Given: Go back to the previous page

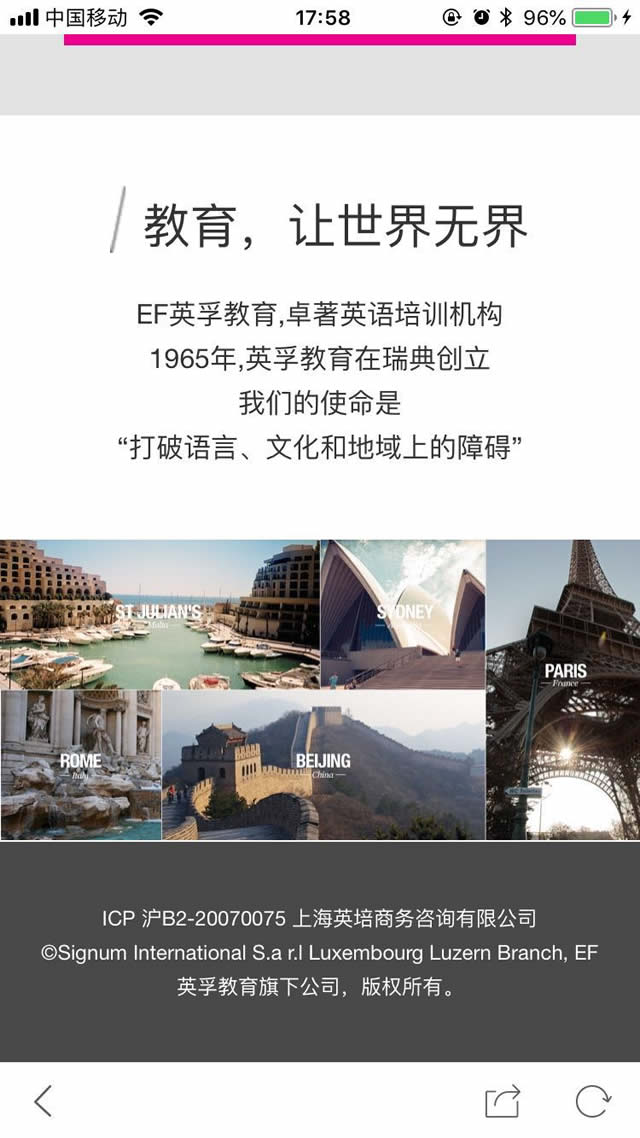Looking at the screenshot, I should pyautogui.click(x=43, y=1101).
